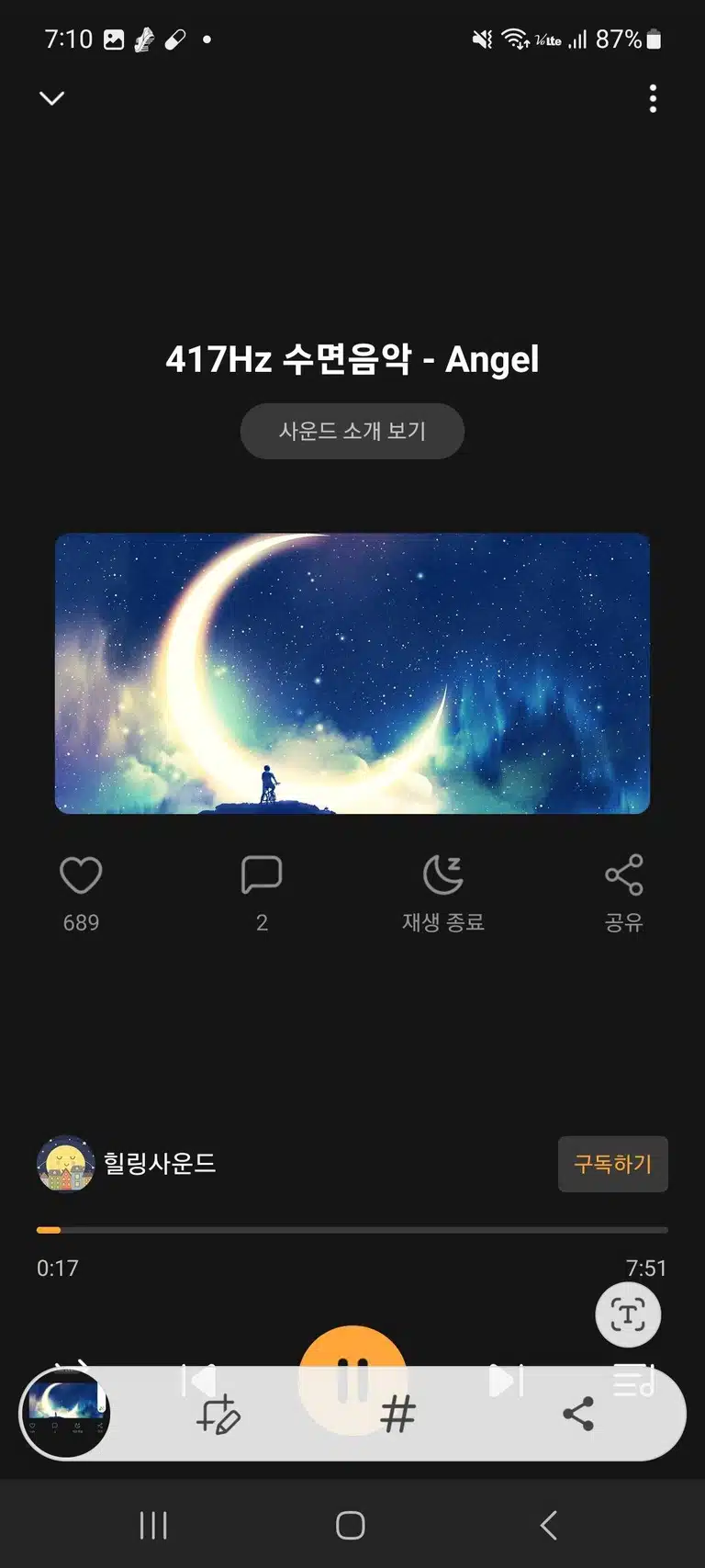Share the screenshot from the toolbar

tap(578, 1415)
